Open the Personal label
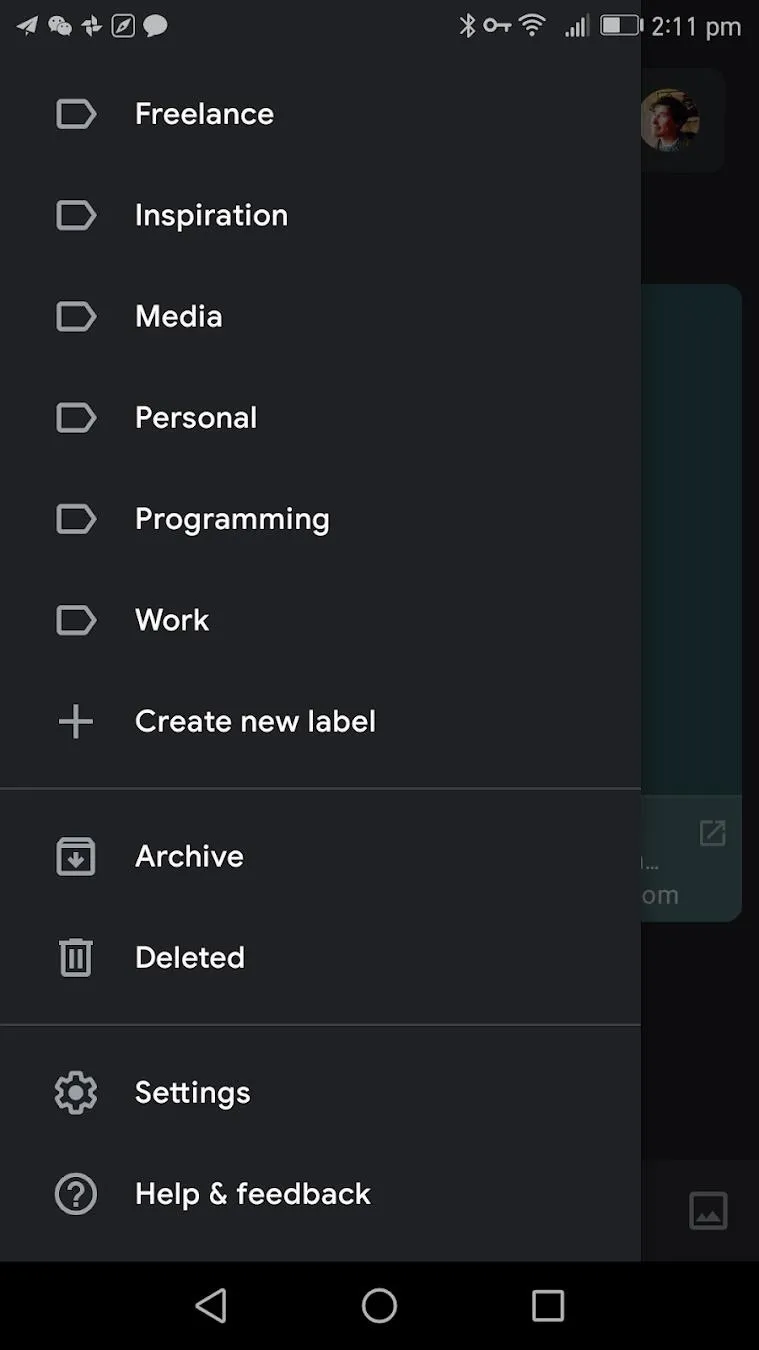The image size is (759, 1350). pos(320,417)
